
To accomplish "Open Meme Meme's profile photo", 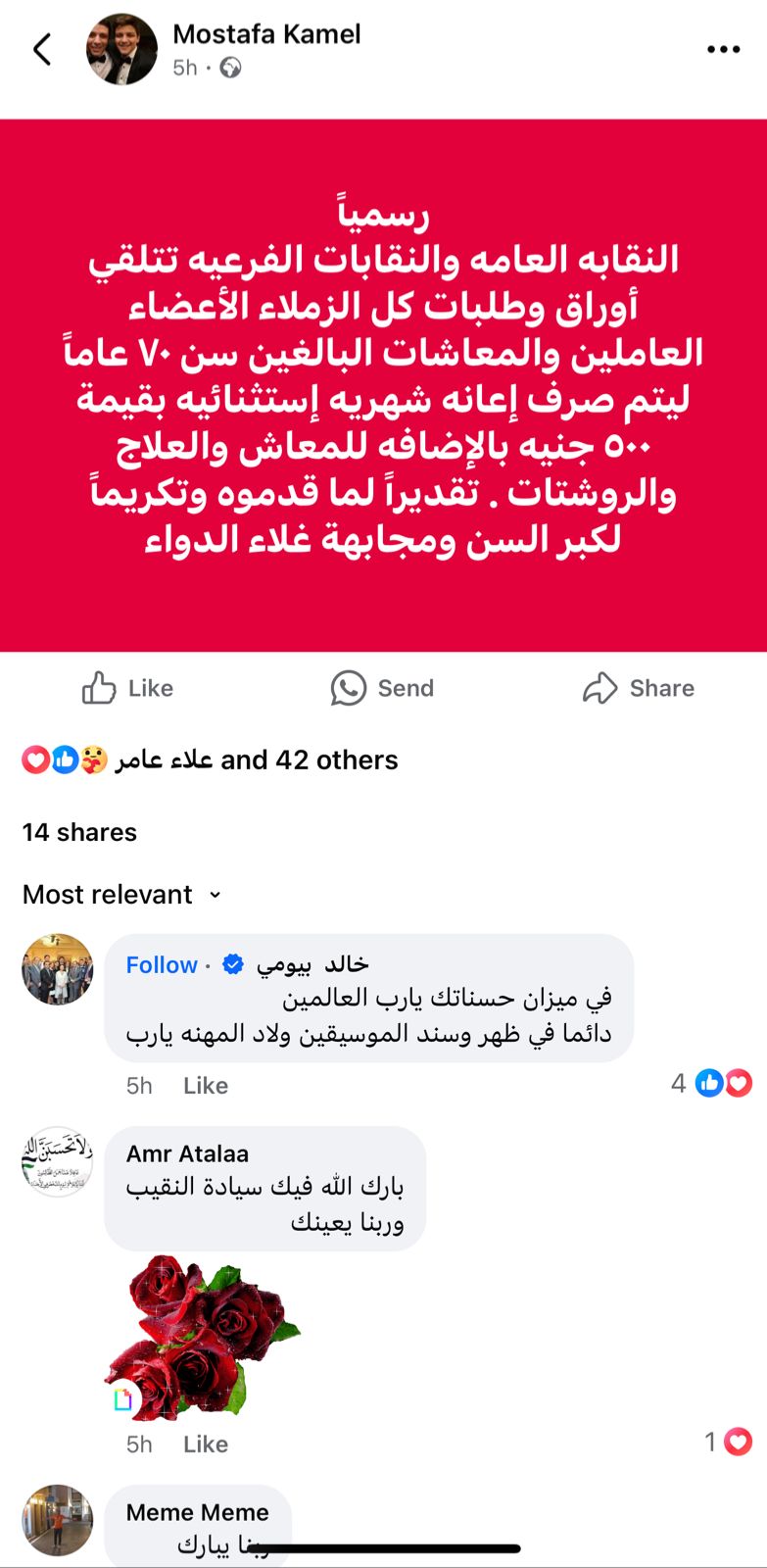I will tap(57, 1520).
